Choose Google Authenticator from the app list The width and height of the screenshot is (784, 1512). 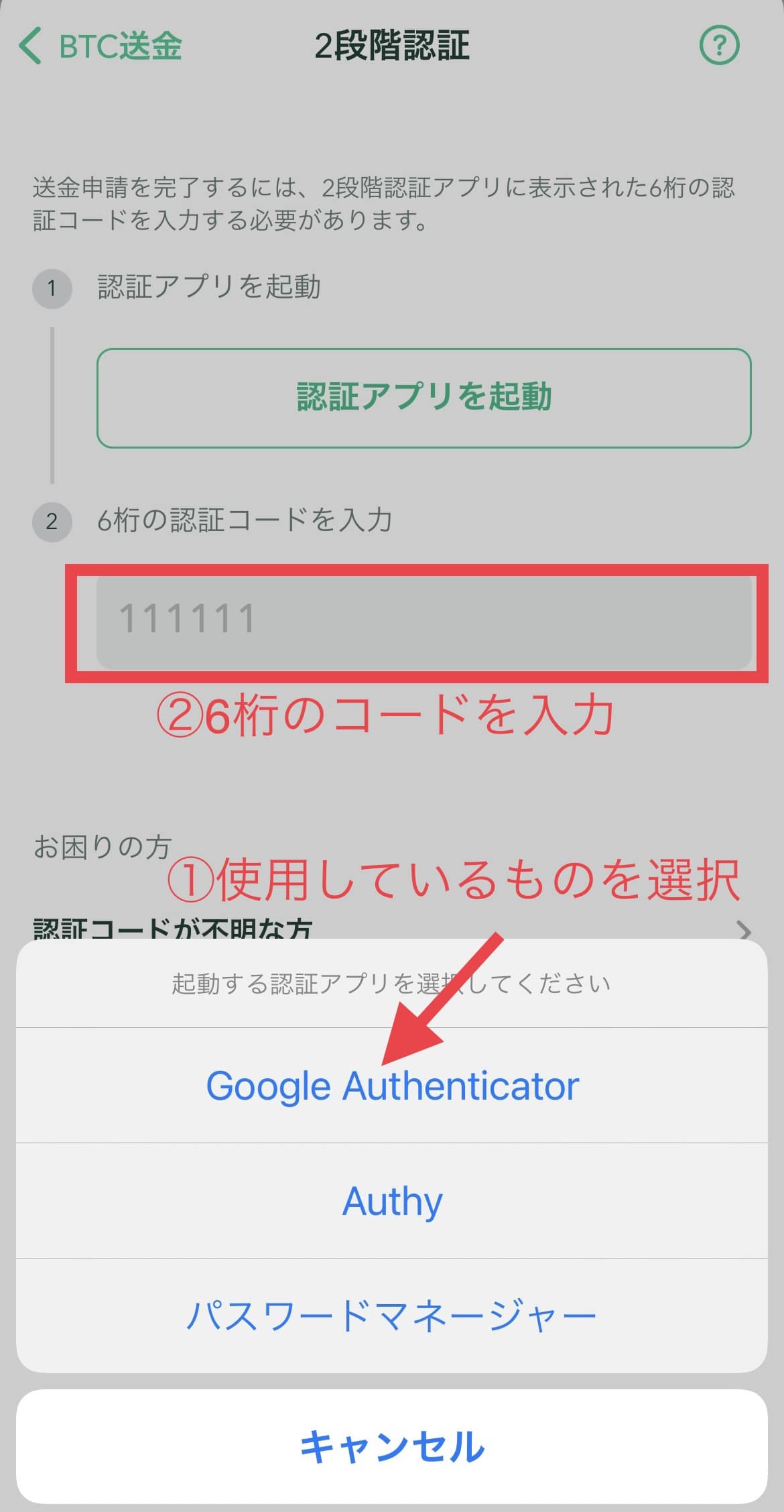(x=392, y=1086)
